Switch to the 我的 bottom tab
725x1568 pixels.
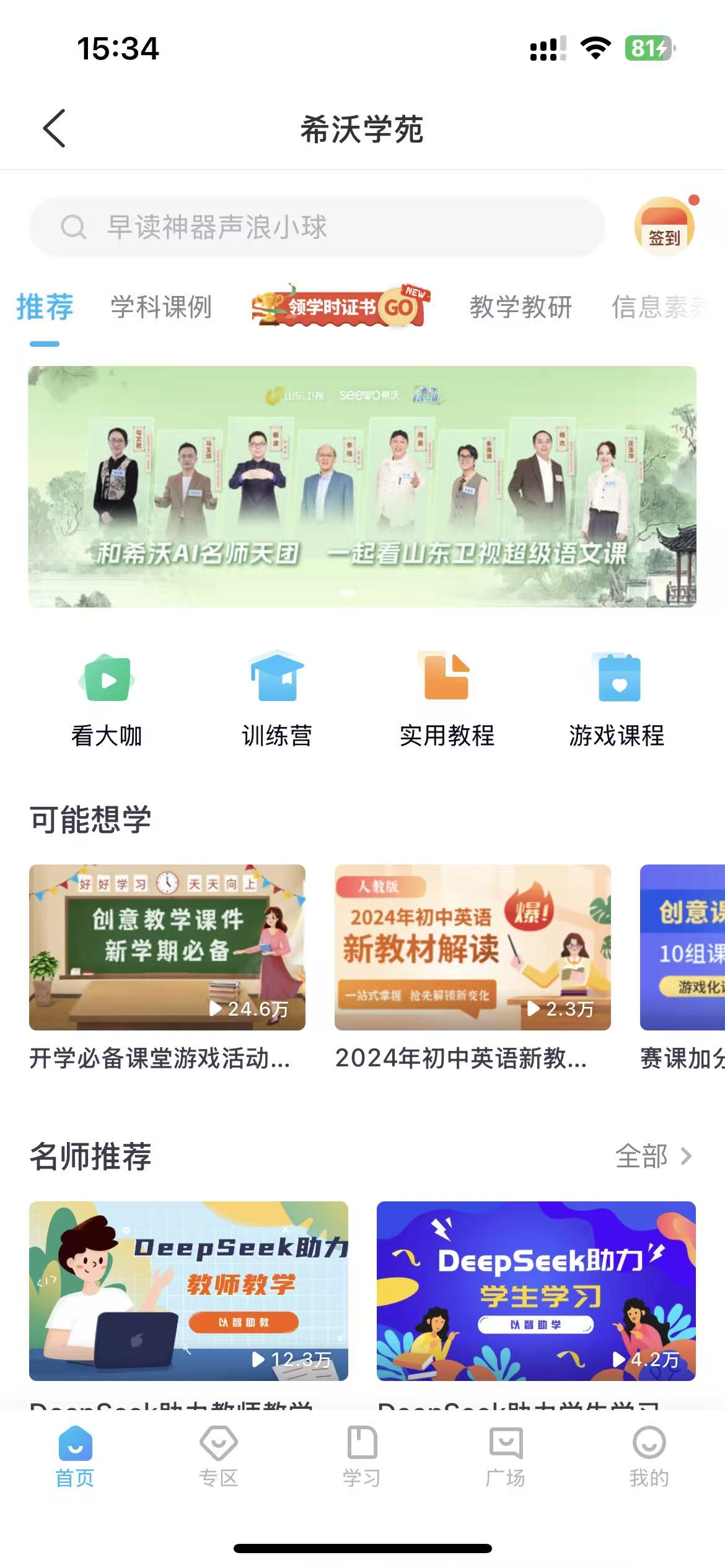point(649,1457)
